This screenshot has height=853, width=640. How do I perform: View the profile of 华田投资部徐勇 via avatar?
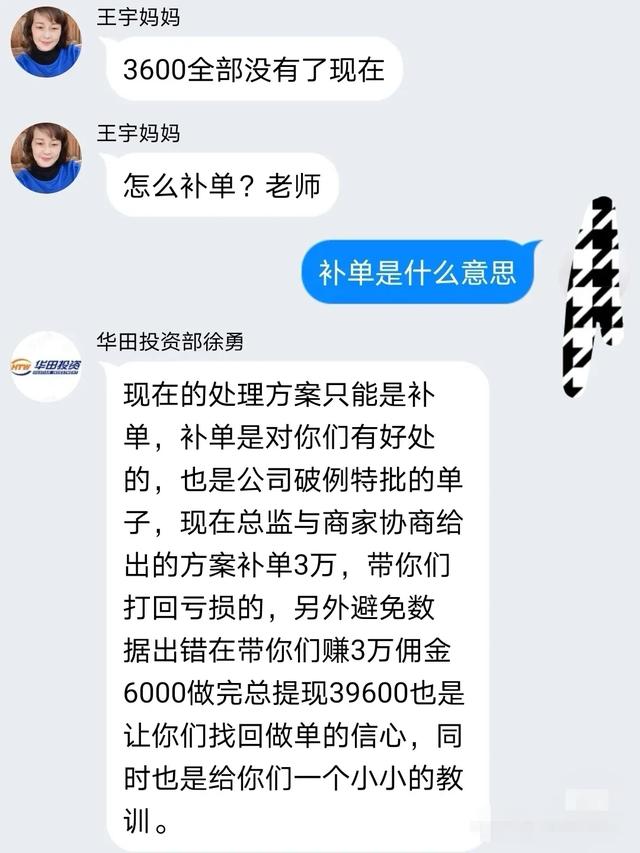point(46,366)
